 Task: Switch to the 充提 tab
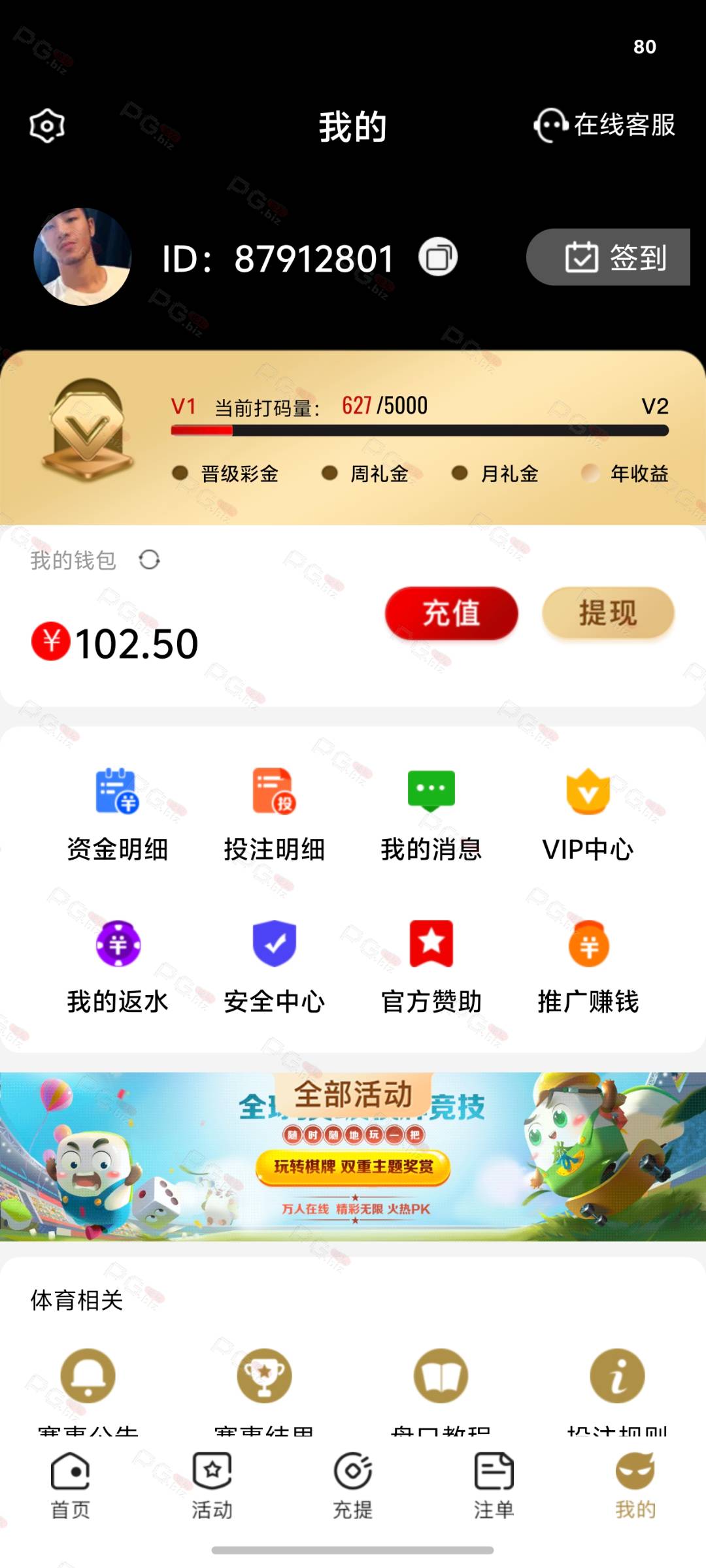tap(353, 1486)
